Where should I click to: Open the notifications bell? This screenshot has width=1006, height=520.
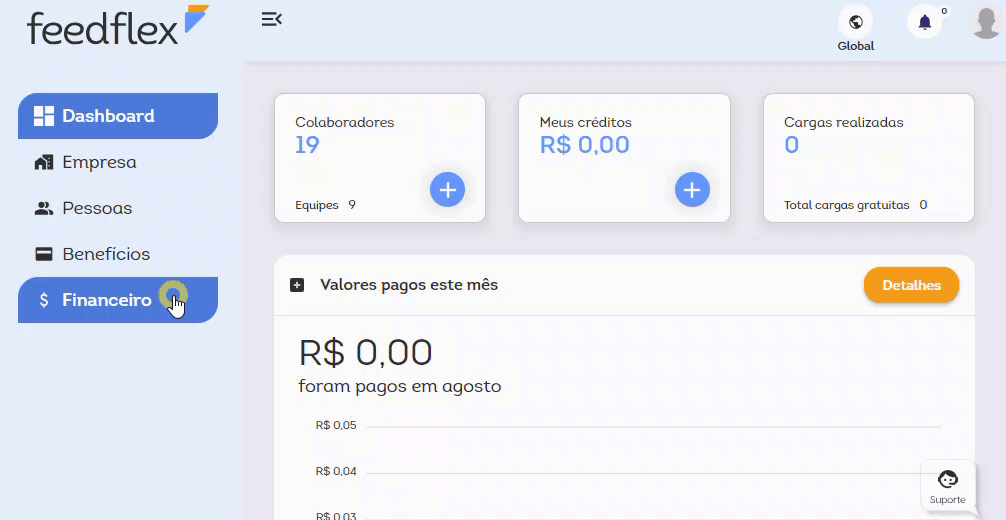click(925, 22)
